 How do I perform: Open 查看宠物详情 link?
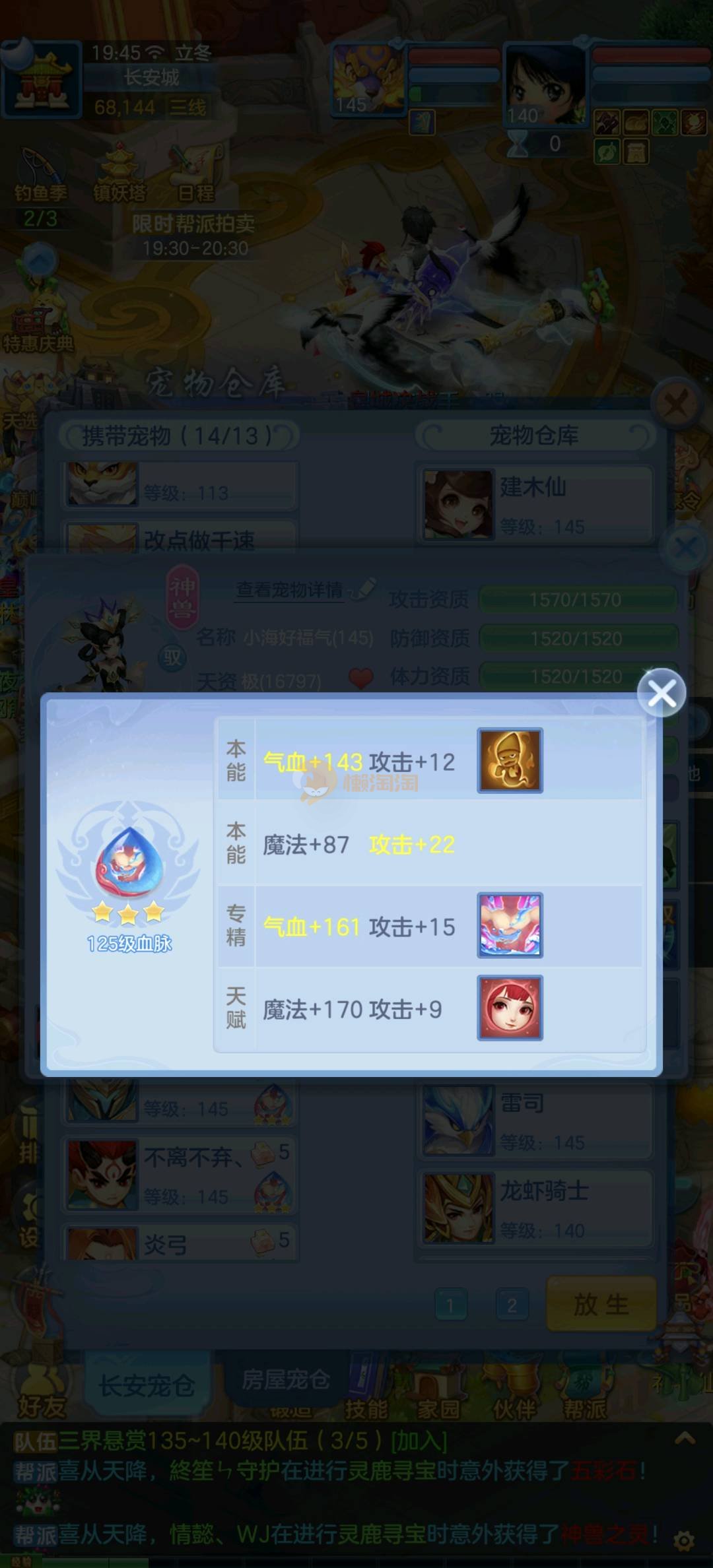click(290, 589)
